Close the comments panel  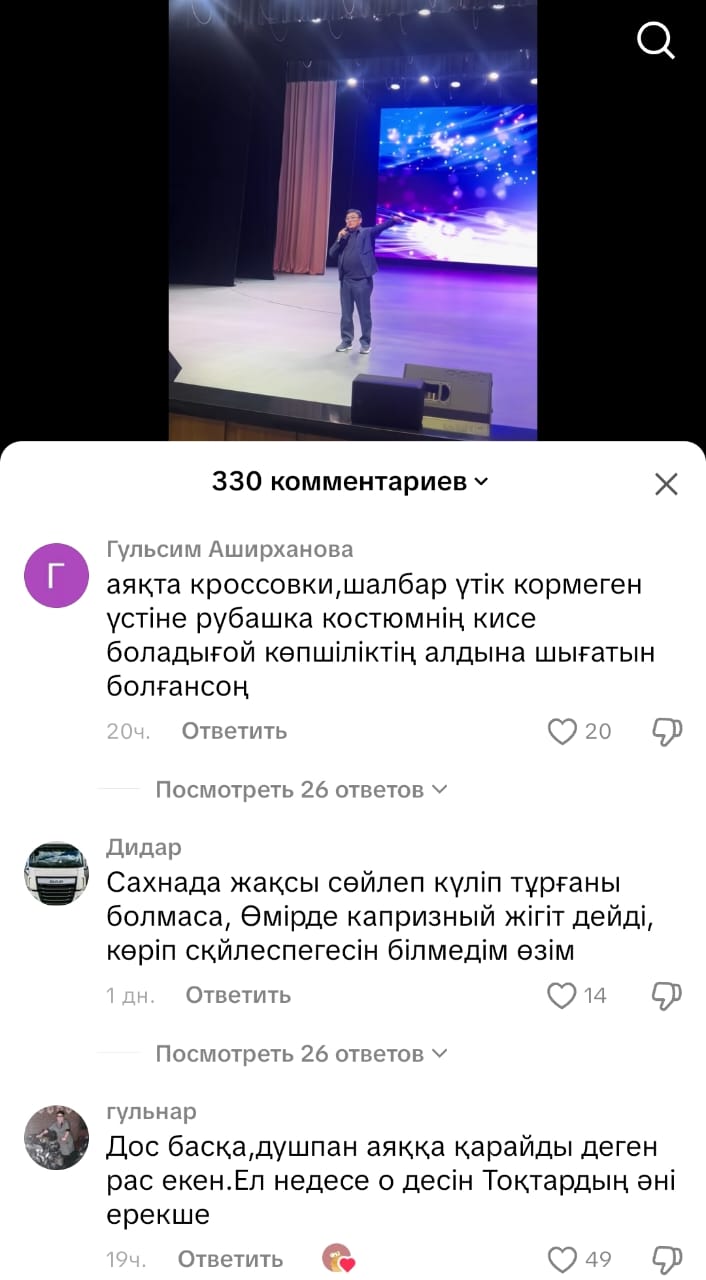coord(666,485)
